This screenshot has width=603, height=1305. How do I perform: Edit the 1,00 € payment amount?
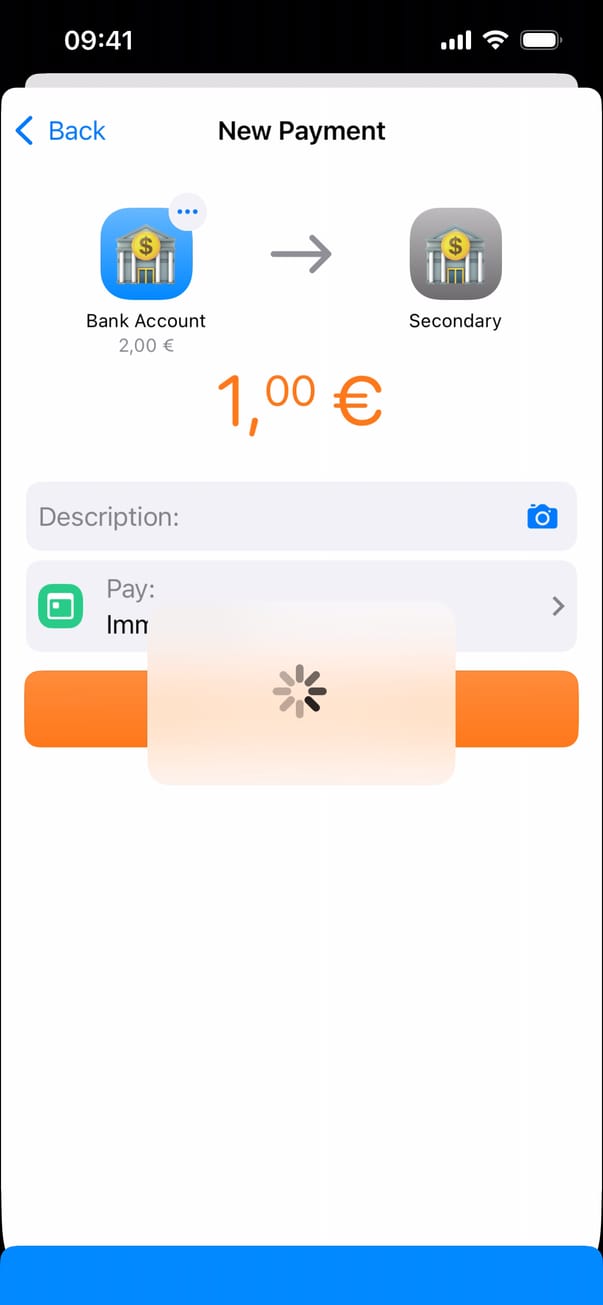(x=300, y=402)
